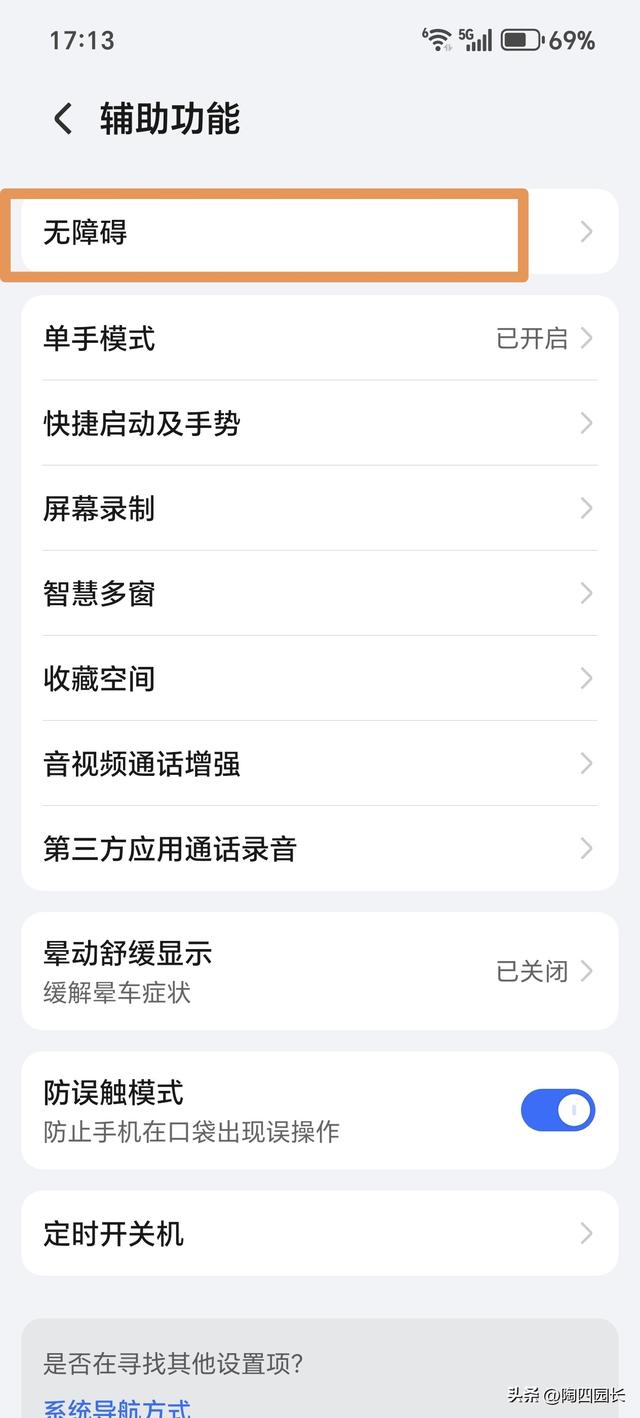Go back from 辅助功能 page
The height and width of the screenshot is (1418, 640).
pos(63,119)
